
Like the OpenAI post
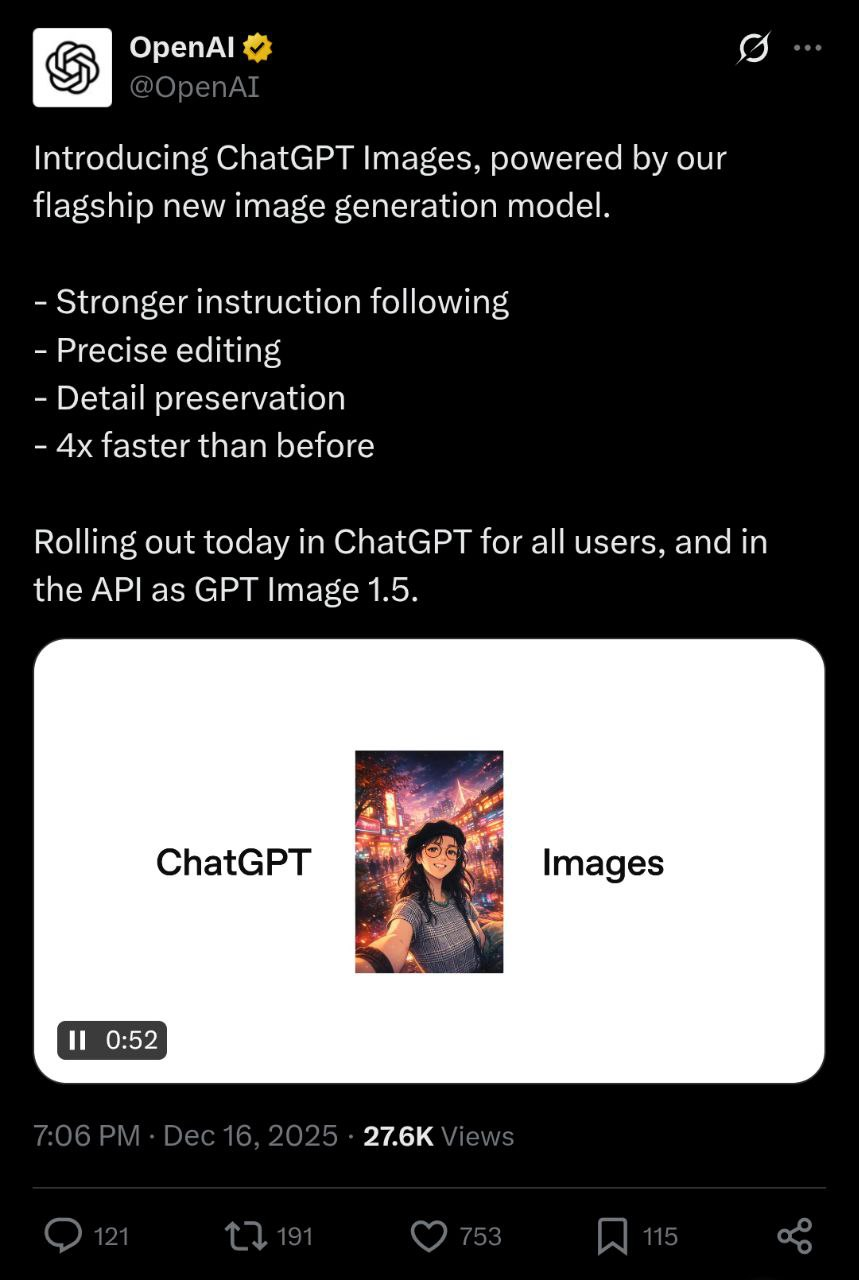tap(430, 1236)
